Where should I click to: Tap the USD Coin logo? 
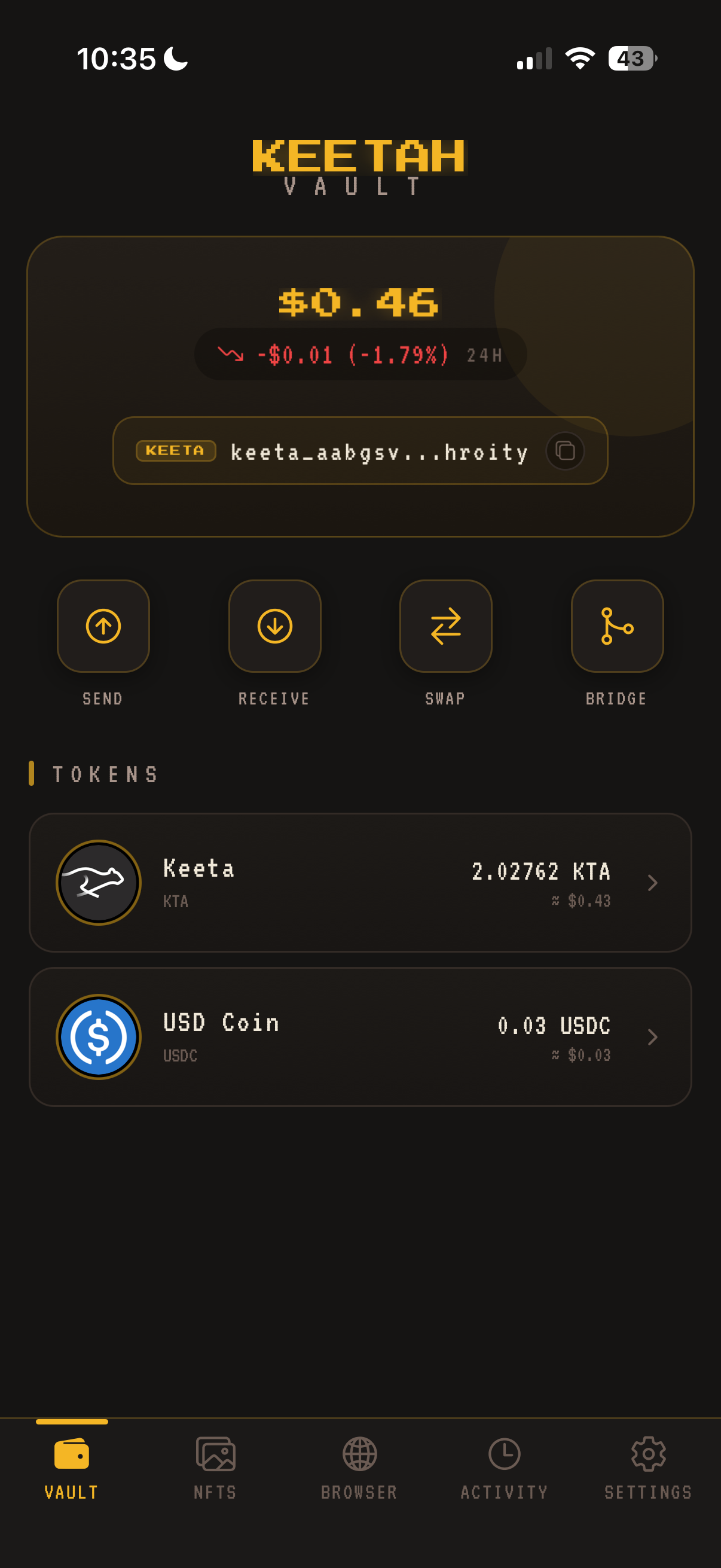point(97,1036)
